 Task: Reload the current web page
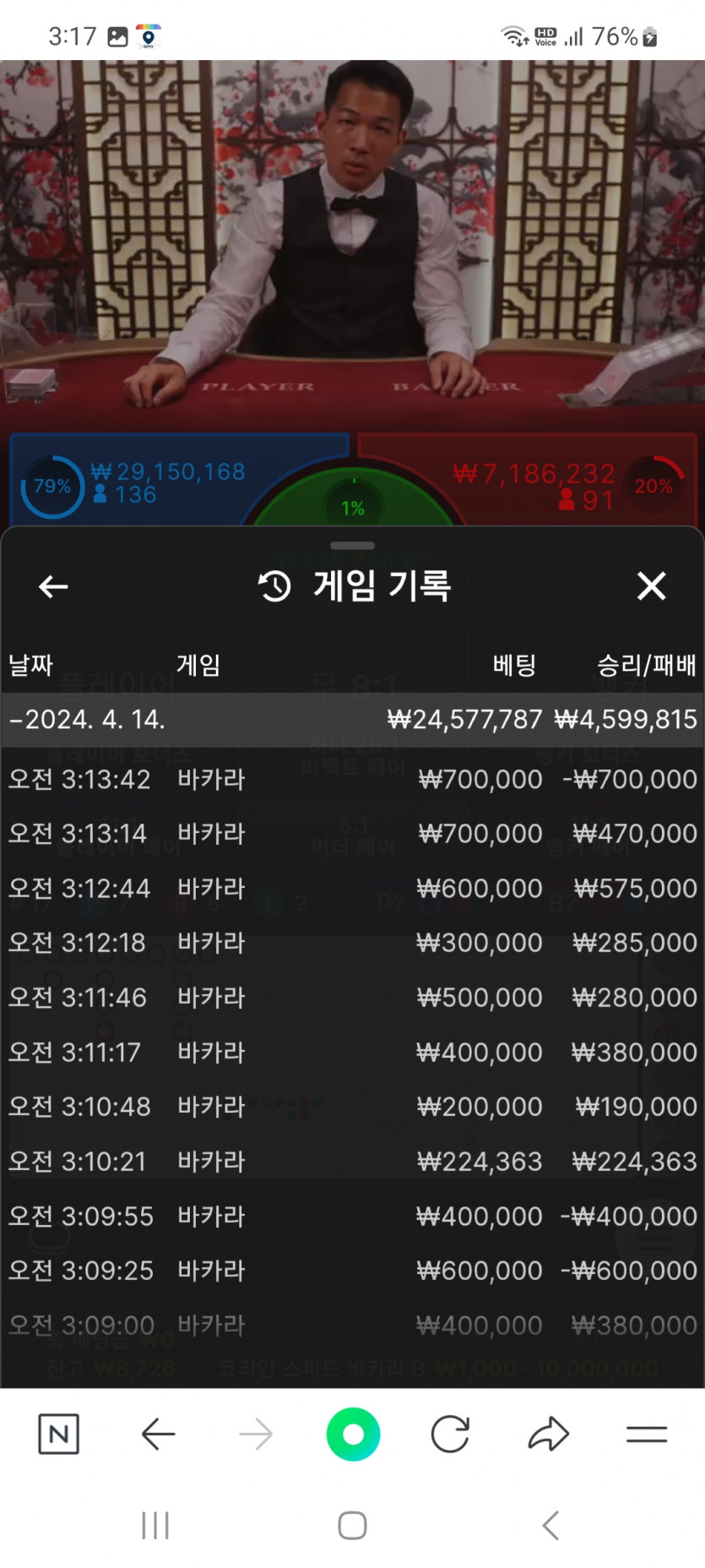[x=450, y=1434]
